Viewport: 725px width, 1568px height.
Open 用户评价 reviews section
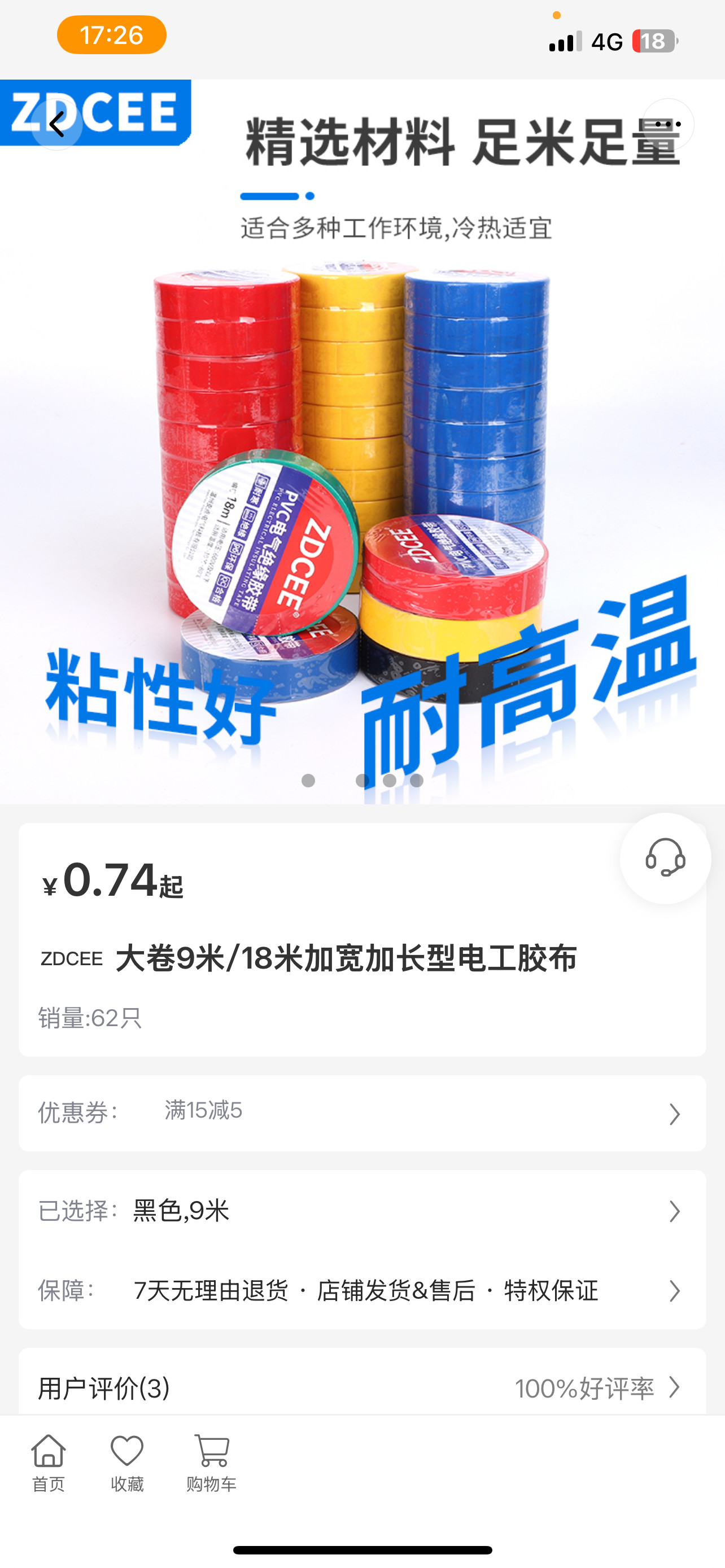361,1388
